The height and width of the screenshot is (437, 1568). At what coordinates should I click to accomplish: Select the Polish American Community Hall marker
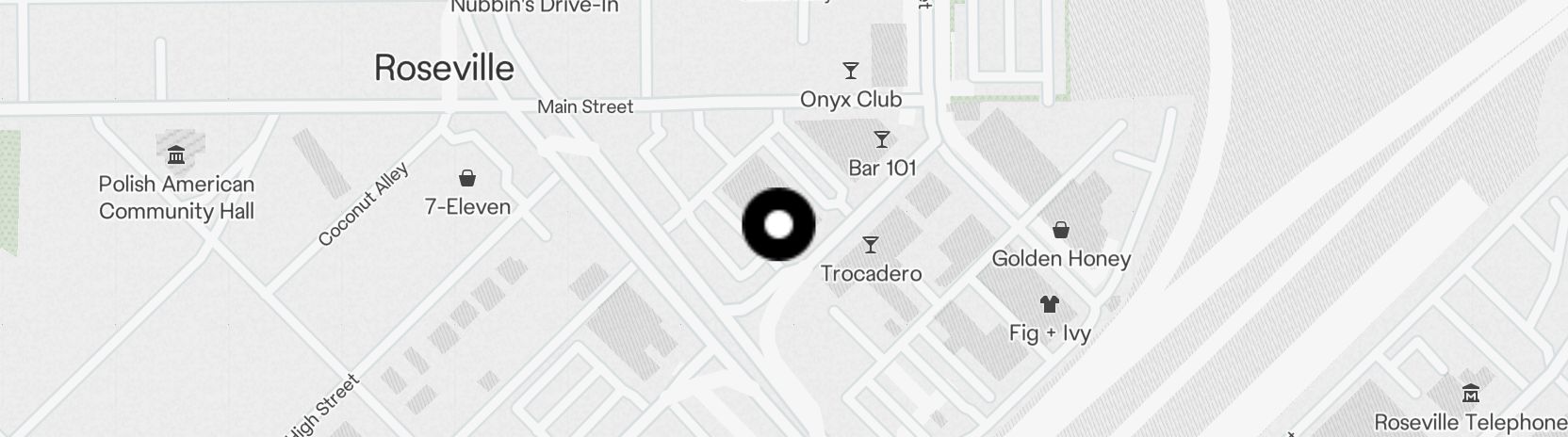176,155
